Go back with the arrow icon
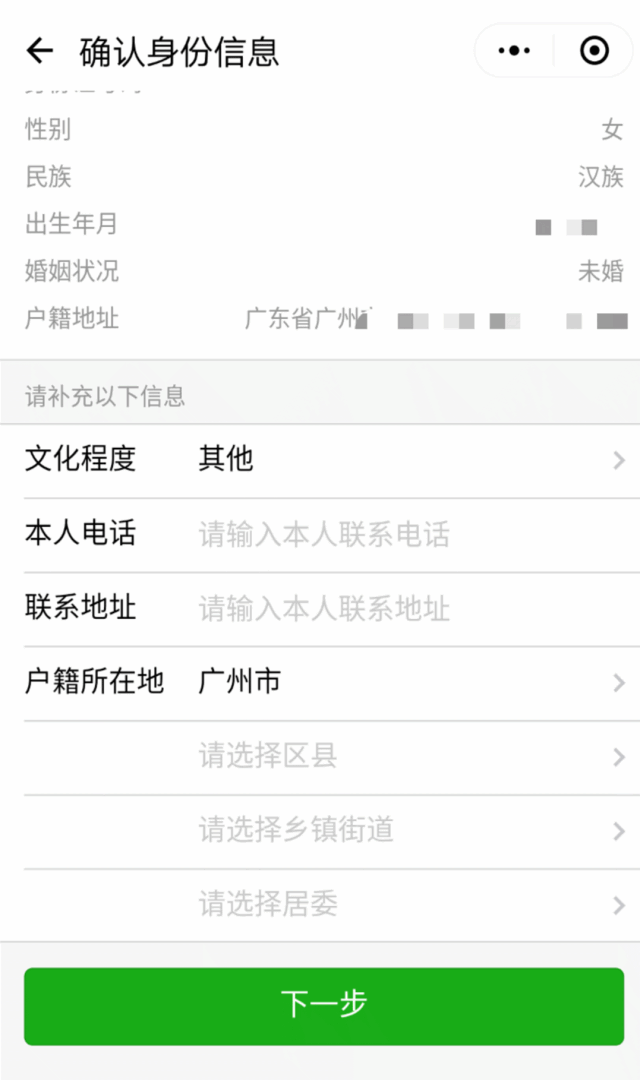 40,51
